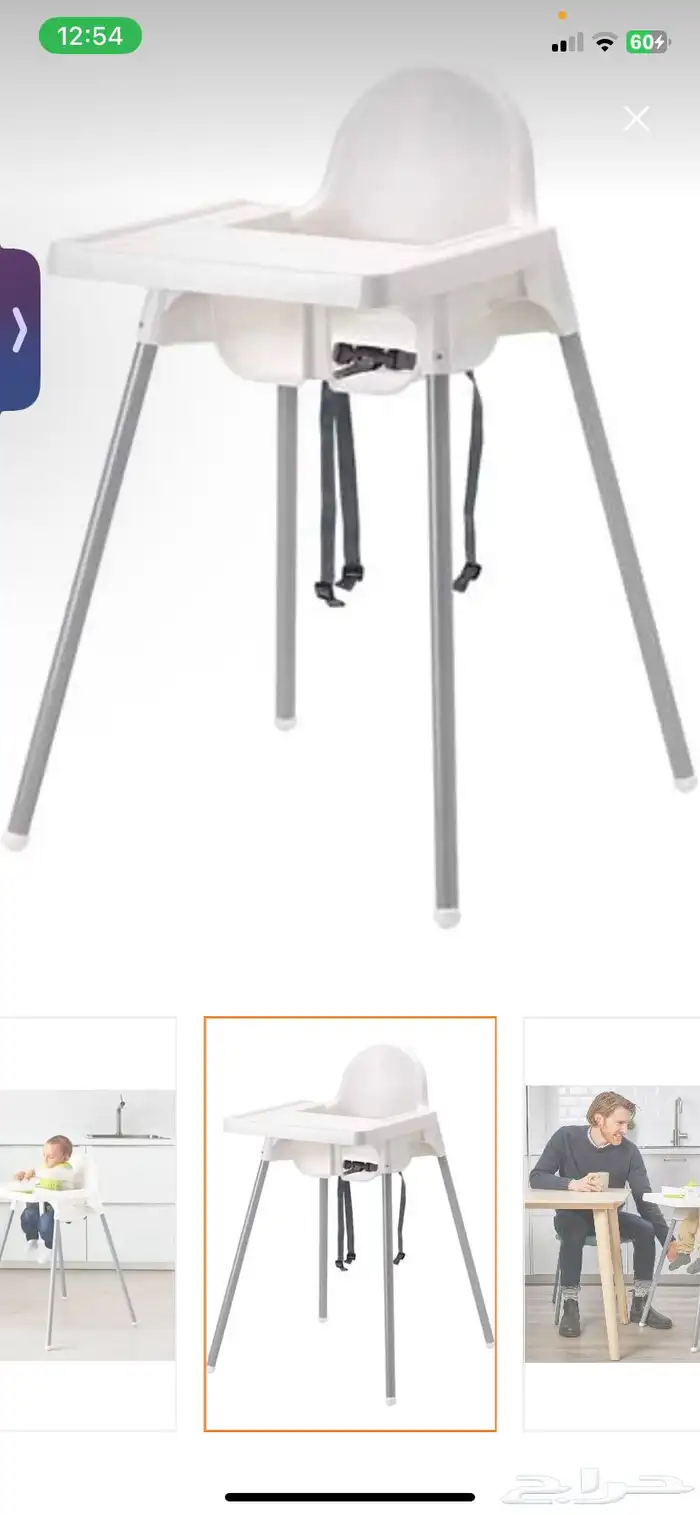View thumbnail of man sitting at table

(612, 1223)
